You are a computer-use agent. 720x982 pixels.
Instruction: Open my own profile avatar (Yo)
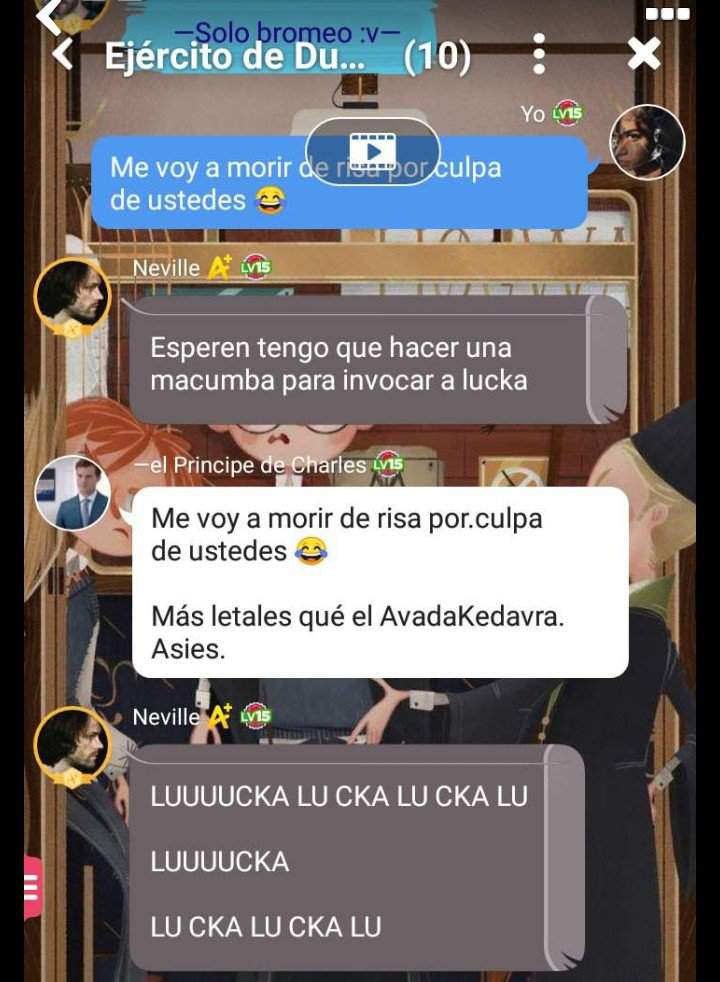tap(647, 142)
